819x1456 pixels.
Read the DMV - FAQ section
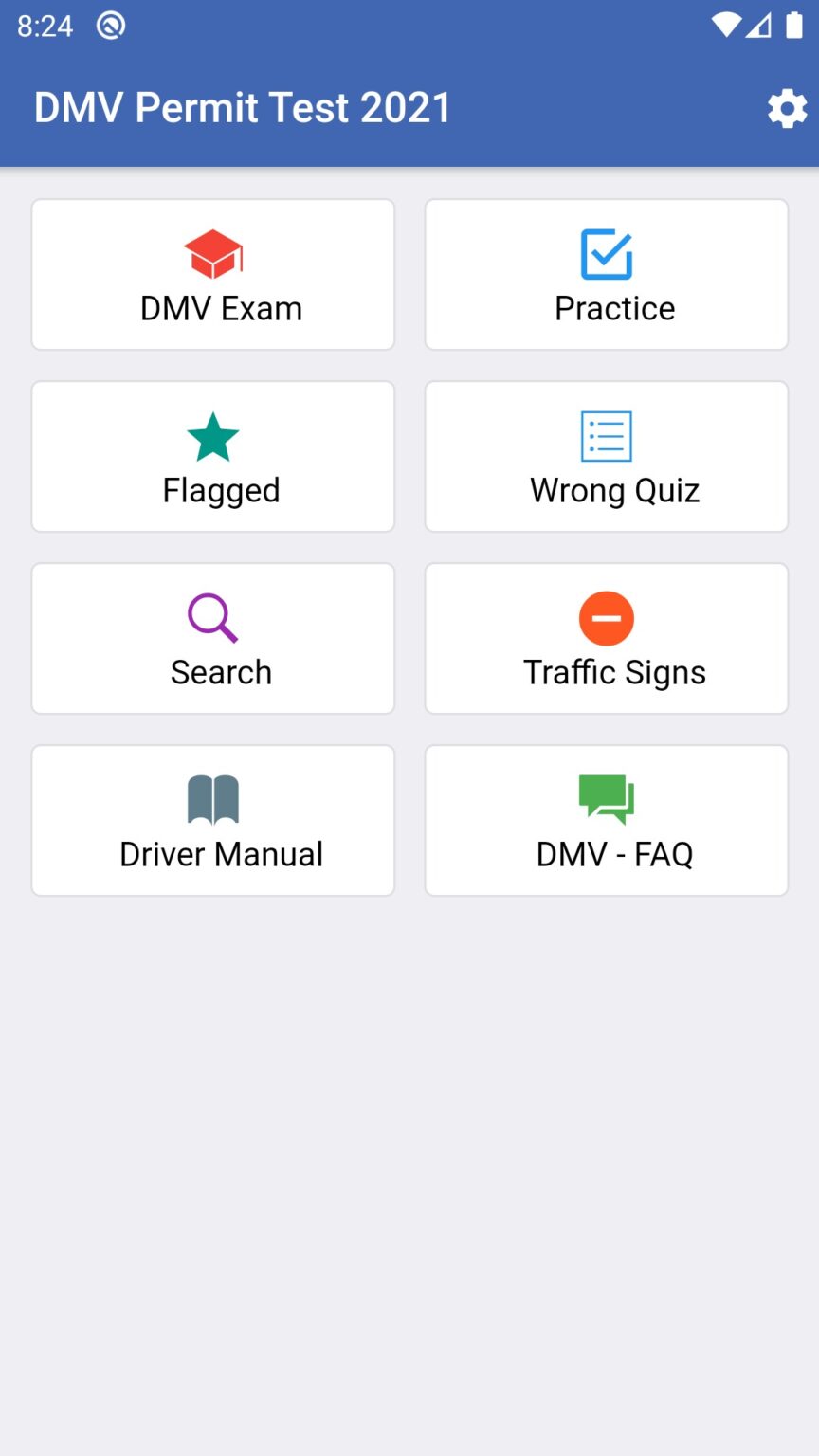tap(606, 820)
